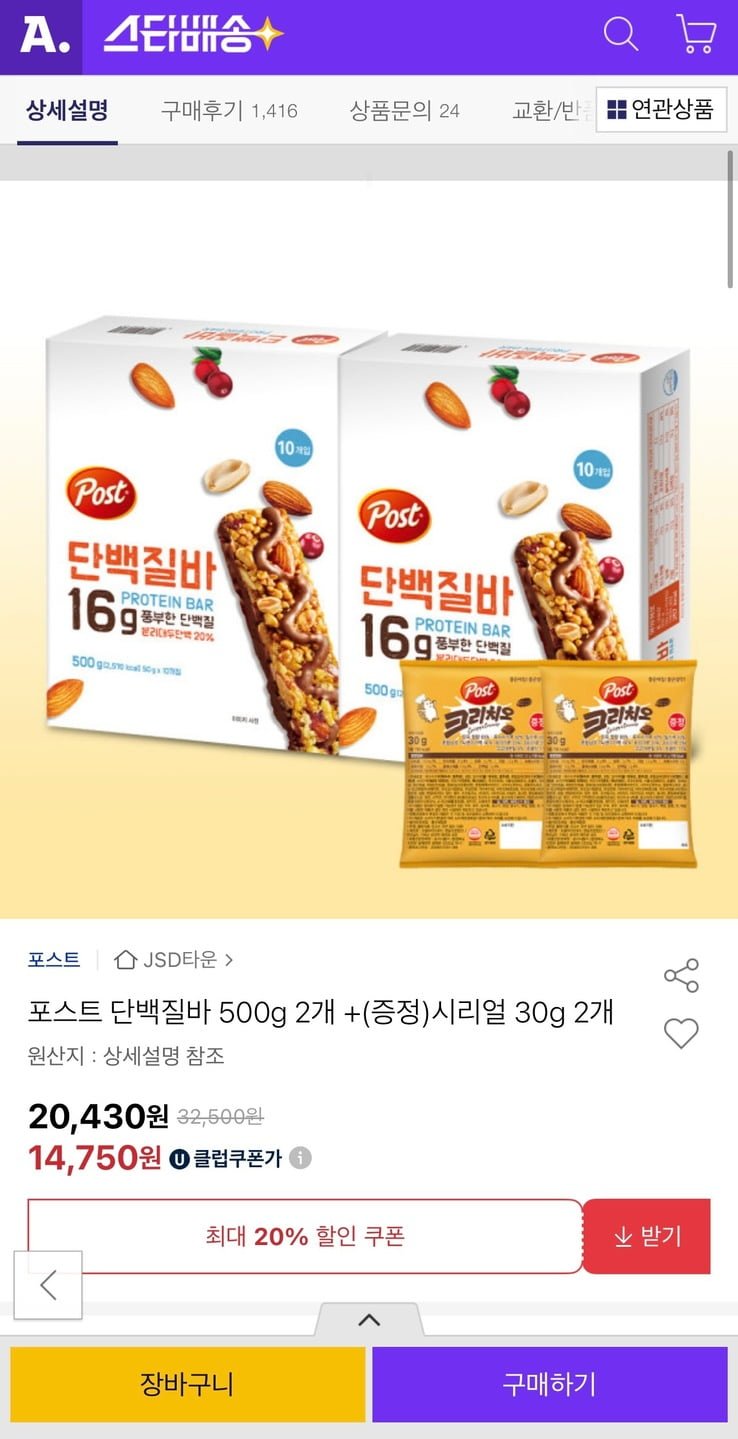738x1439 pixels.
Task: Open the JSD타운 seller store link
Action: point(174,960)
